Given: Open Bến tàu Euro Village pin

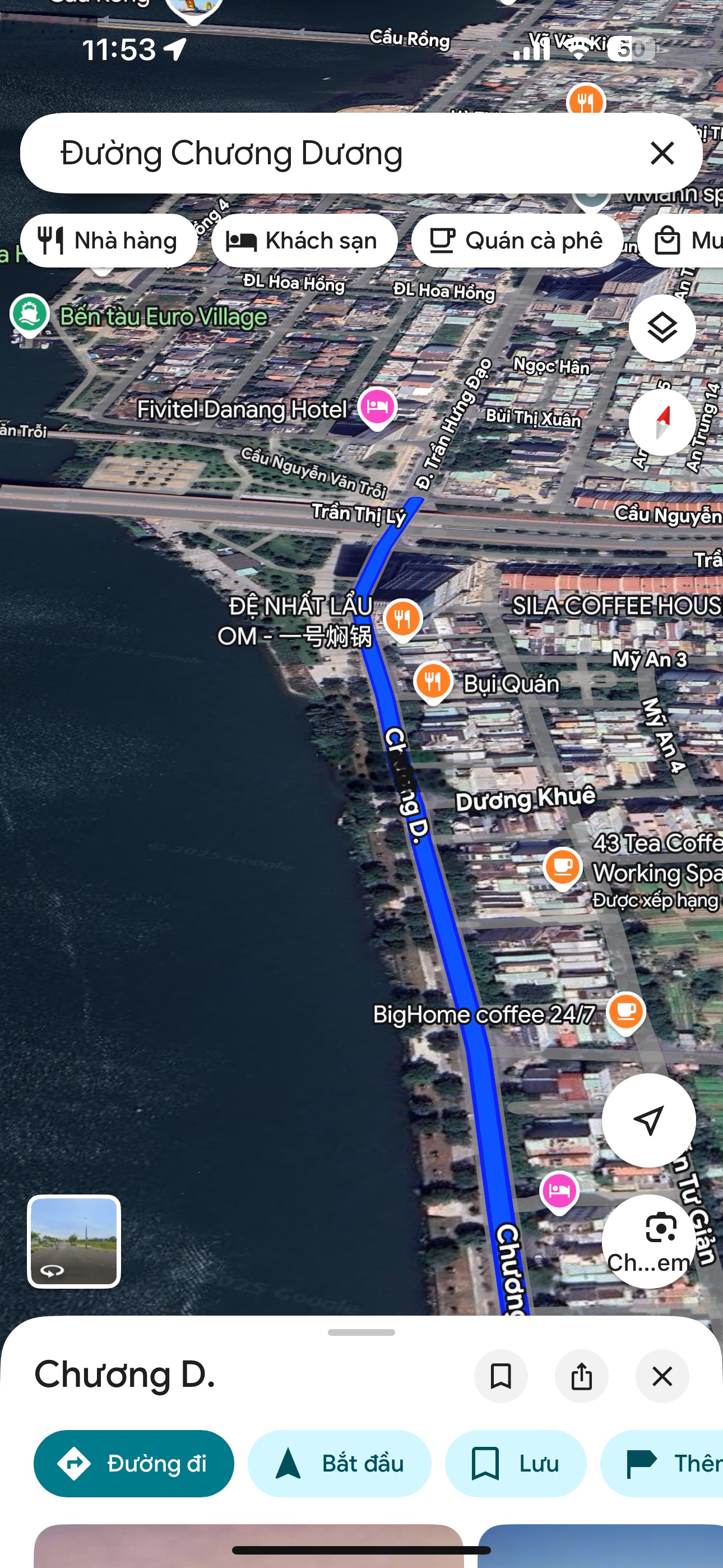Looking at the screenshot, I should (x=30, y=313).
